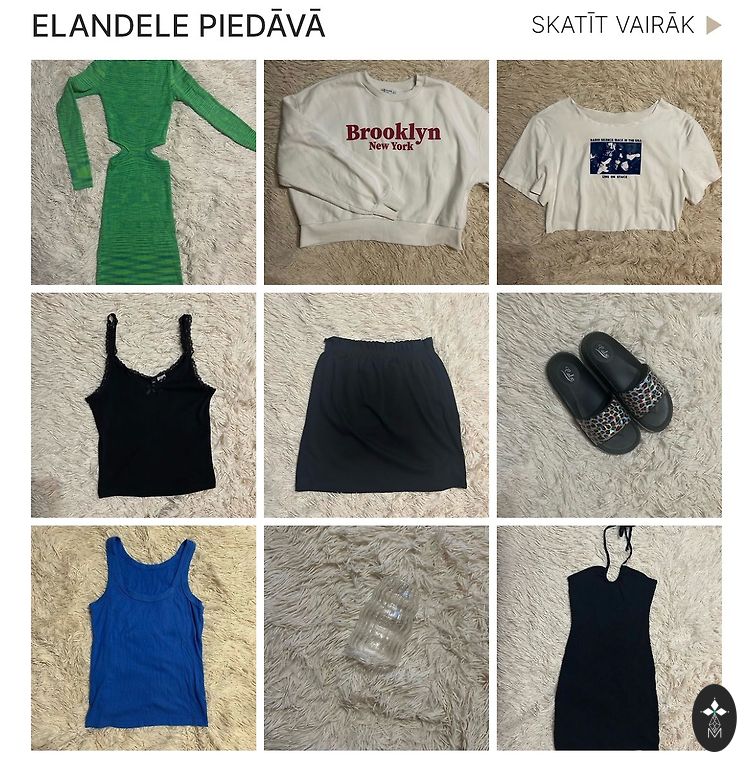Image resolution: width=753 pixels, height=768 pixels.
Task: Open the white graphic crop tee
Action: pyautogui.click(x=609, y=172)
